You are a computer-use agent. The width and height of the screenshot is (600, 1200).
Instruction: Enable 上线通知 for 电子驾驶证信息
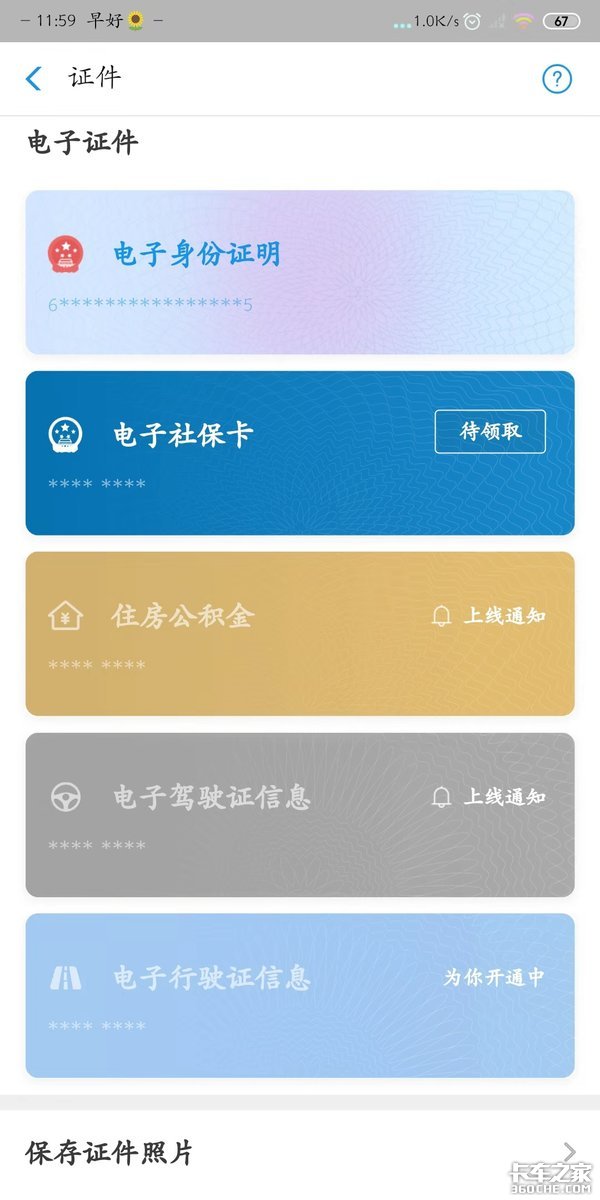pyautogui.click(x=488, y=797)
